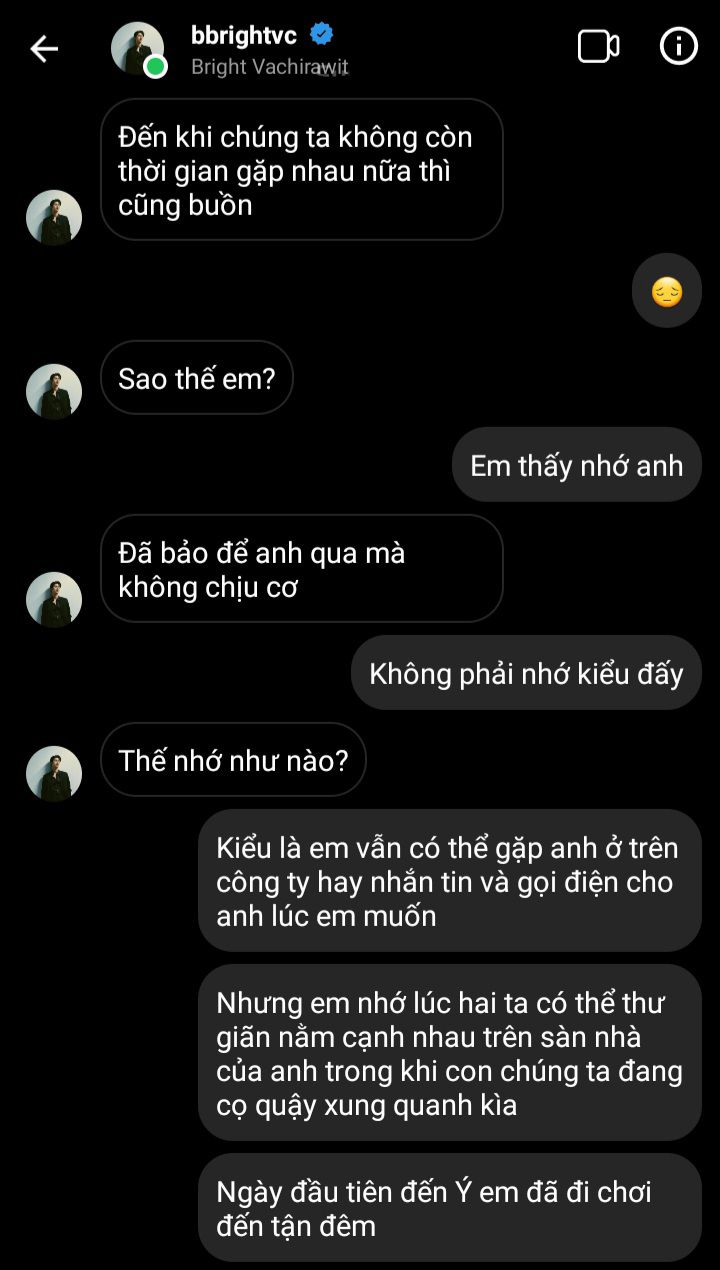Image resolution: width=720 pixels, height=1270 pixels.
Task: Tap the avatar beside "Sao thế em?"
Action: pos(54,391)
